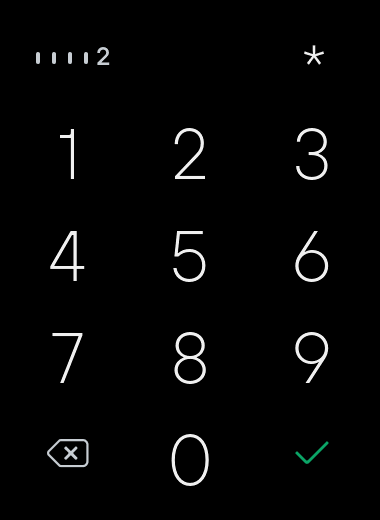This screenshot has width=380, height=520.
Task: Tap the 8 key
Action: coord(190,358)
